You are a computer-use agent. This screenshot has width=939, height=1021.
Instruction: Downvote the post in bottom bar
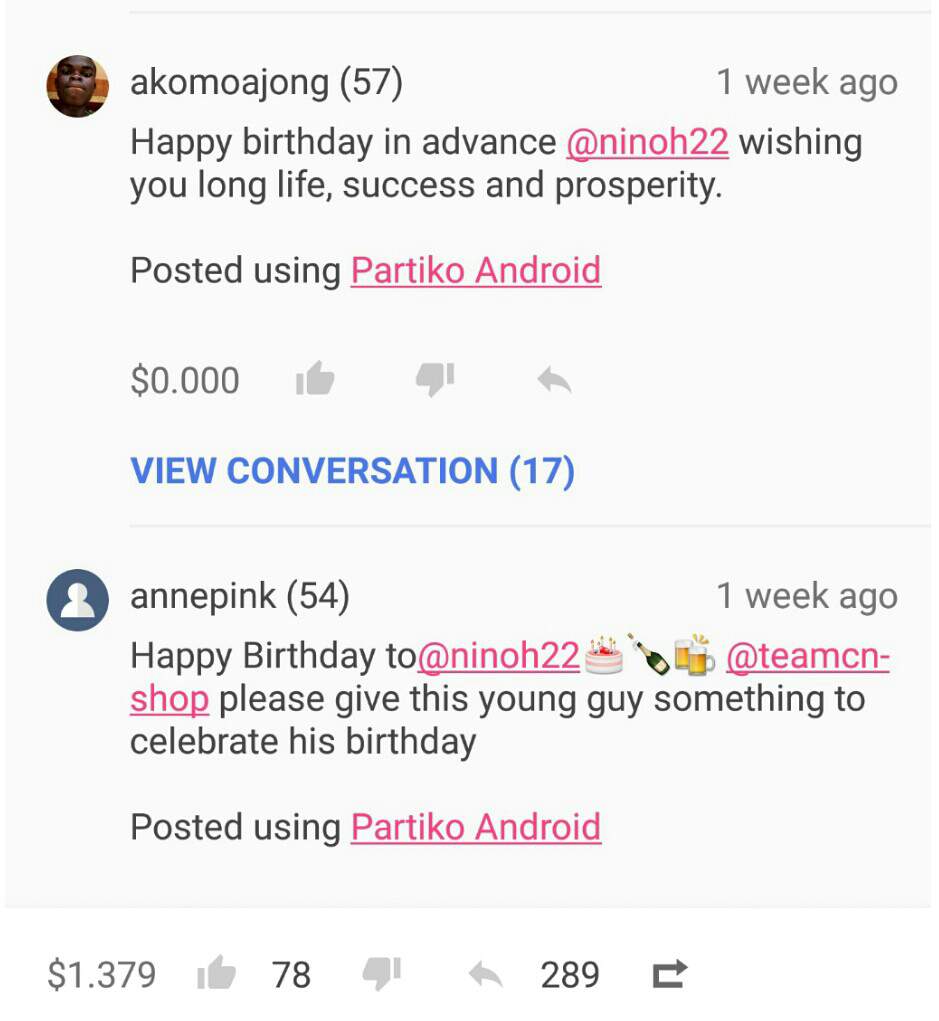(x=381, y=974)
